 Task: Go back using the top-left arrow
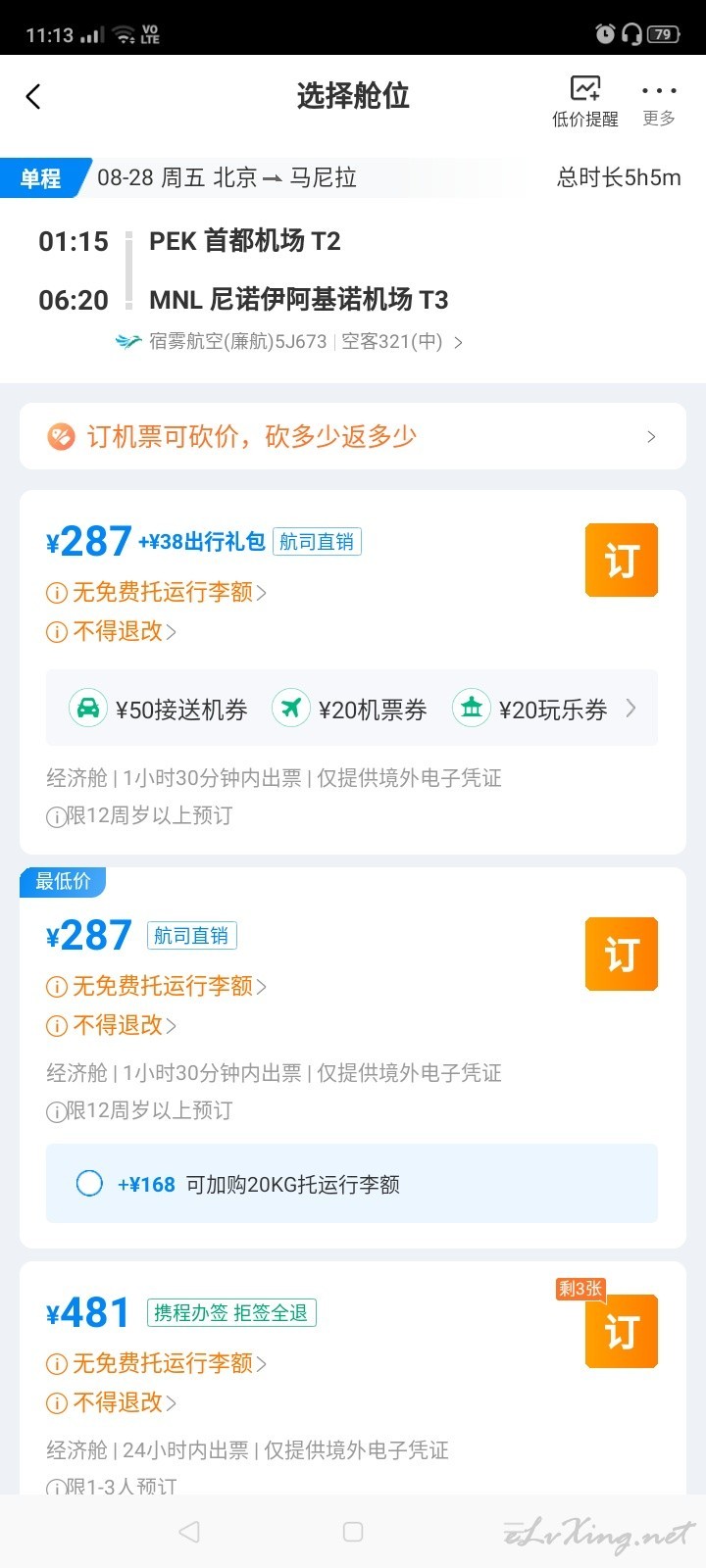click(33, 96)
